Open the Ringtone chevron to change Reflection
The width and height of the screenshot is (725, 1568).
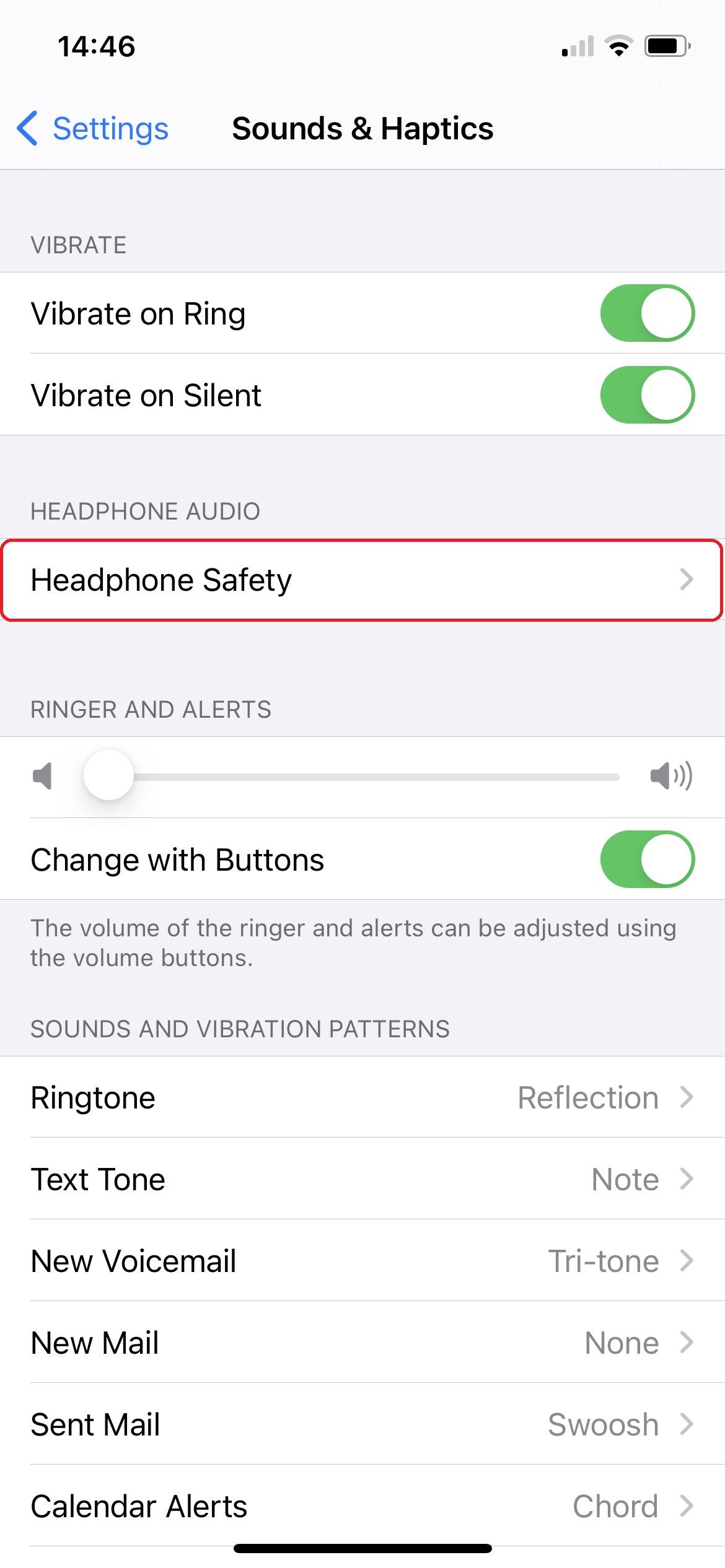686,1097
